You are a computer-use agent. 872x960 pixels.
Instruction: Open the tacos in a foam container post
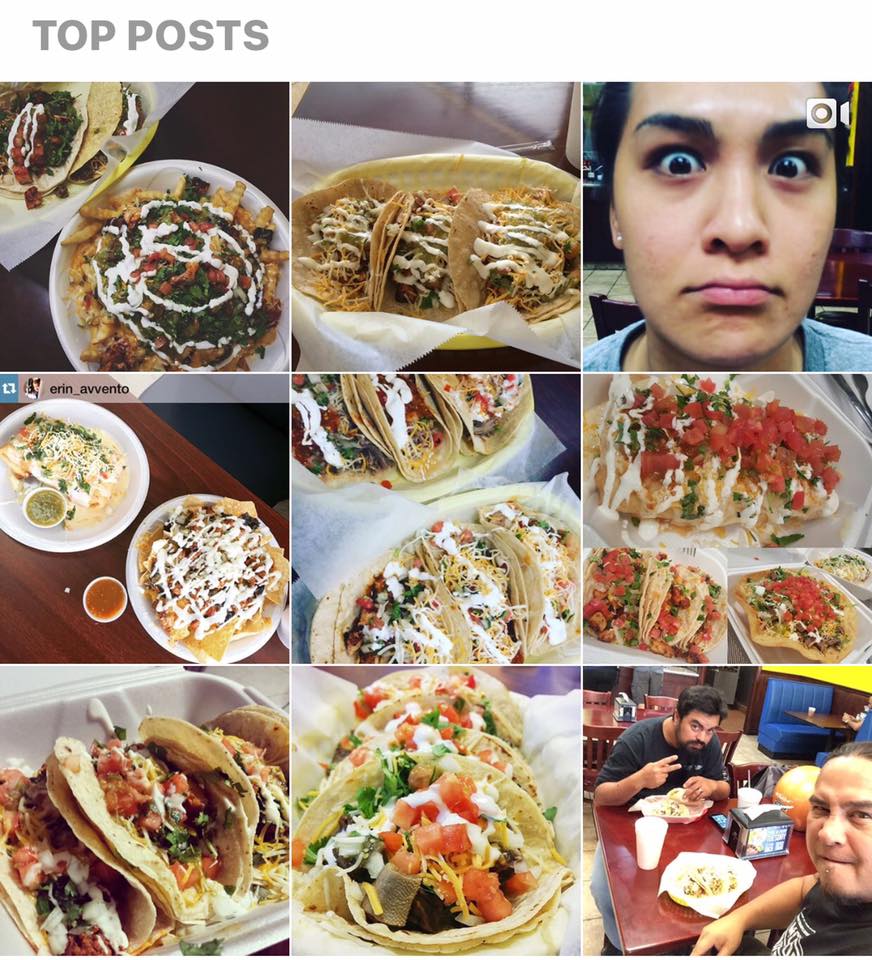coord(144,812)
